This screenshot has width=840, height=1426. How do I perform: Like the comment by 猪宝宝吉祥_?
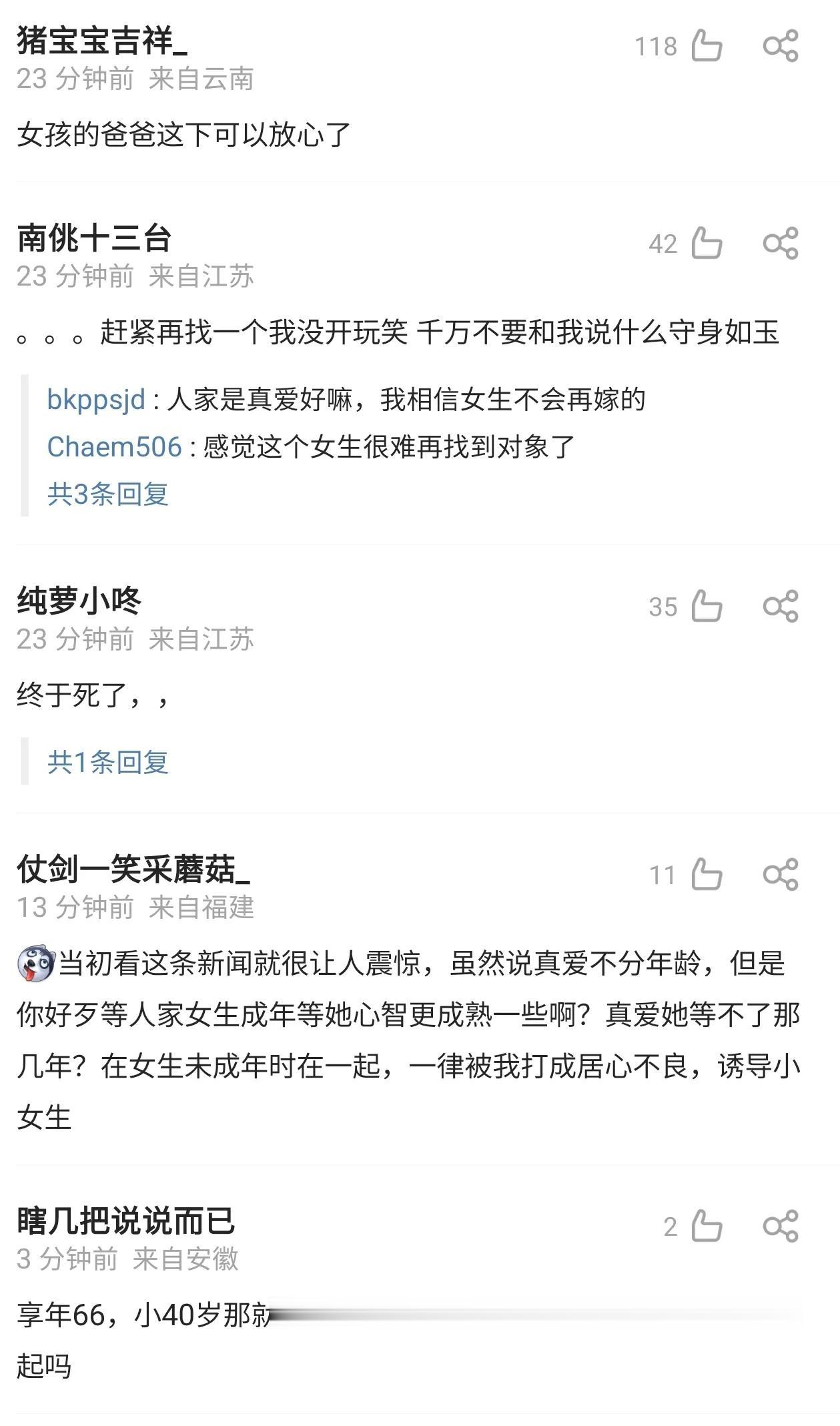(707, 46)
